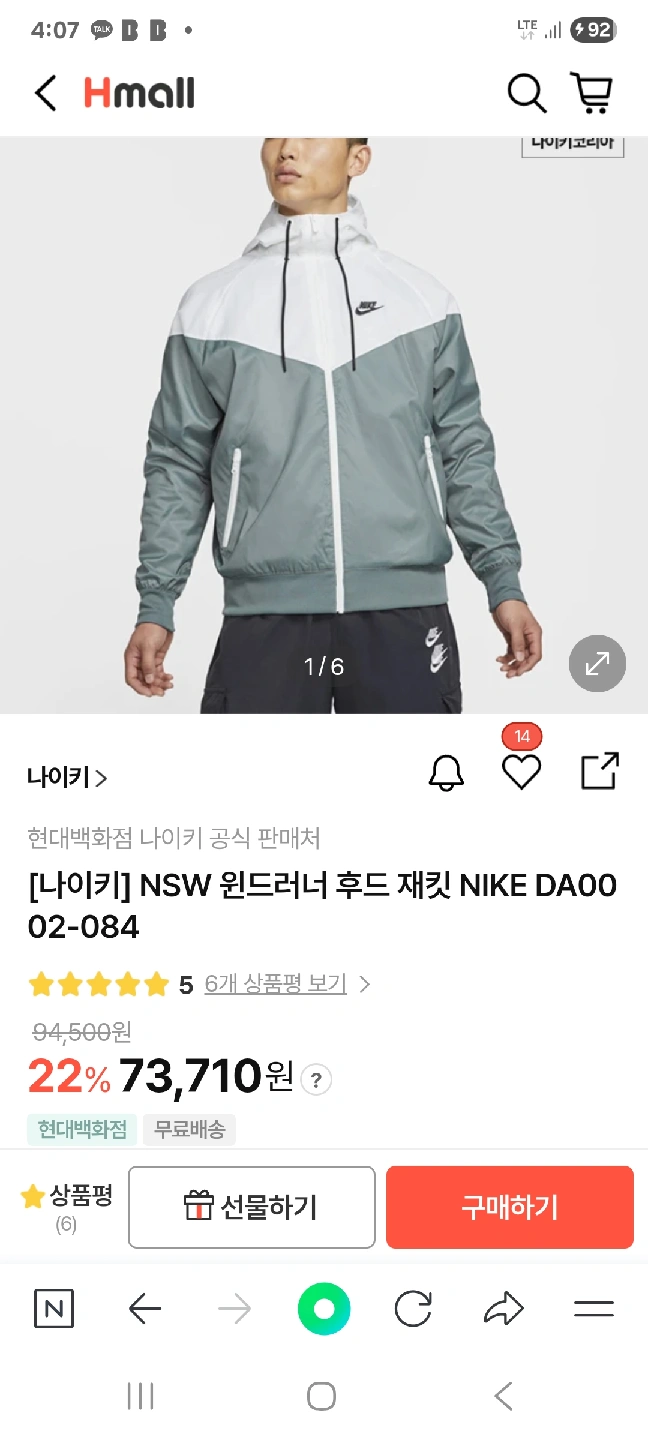Go to the system home screen
This screenshot has height=1440, width=648.
[x=321, y=1396]
